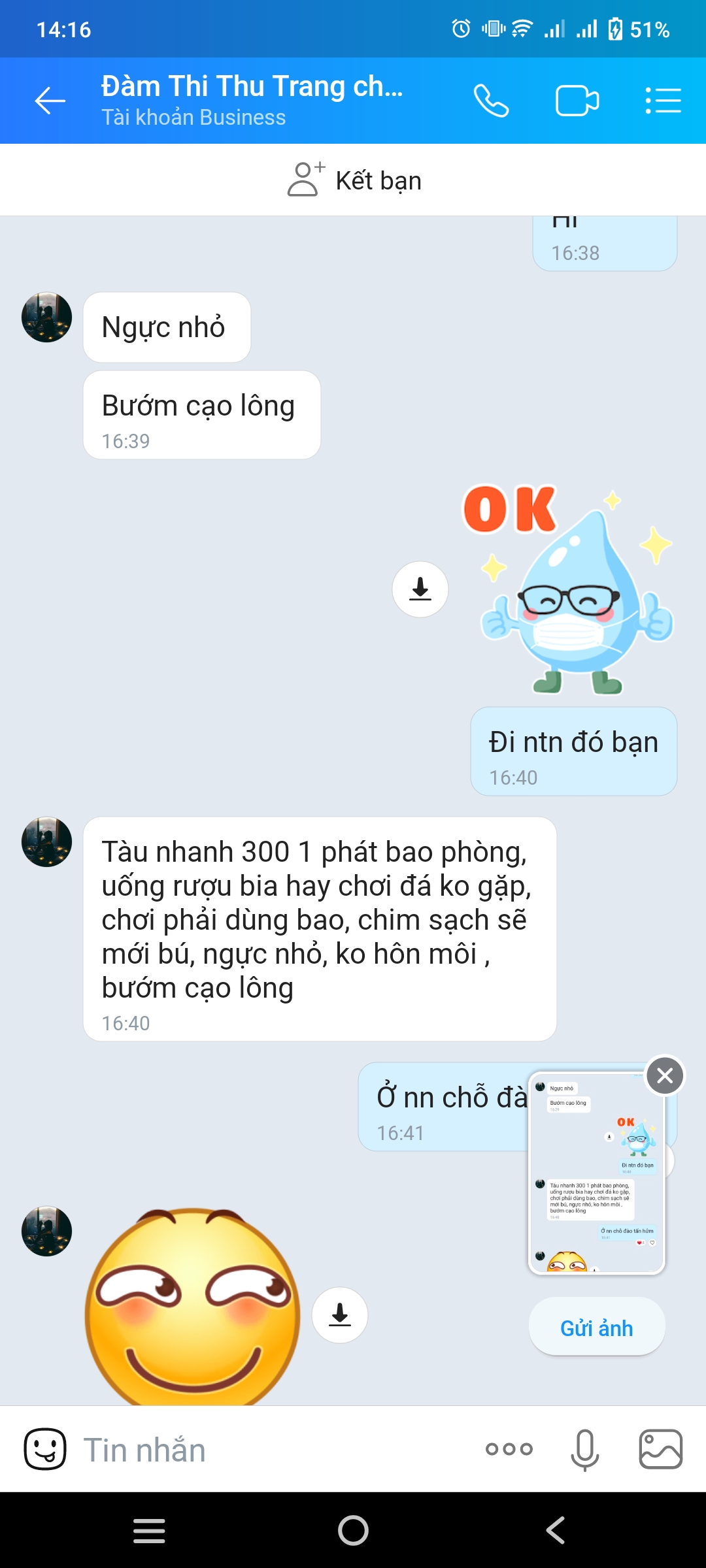Open recent apps from navigation bar
Image resolution: width=706 pixels, height=1568 pixels.
[149, 1530]
